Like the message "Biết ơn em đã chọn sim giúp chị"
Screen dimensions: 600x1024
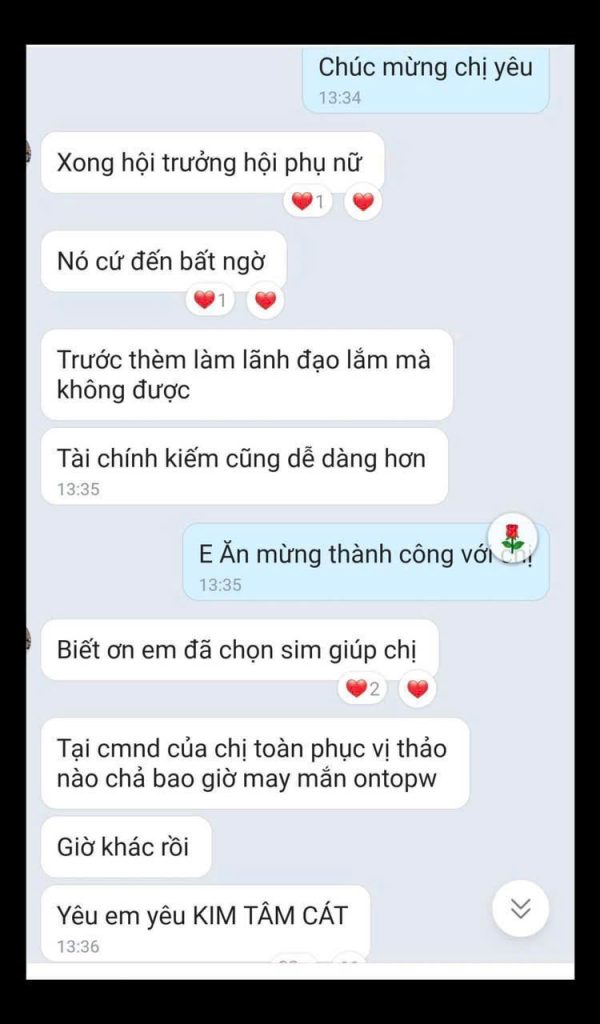(418, 688)
